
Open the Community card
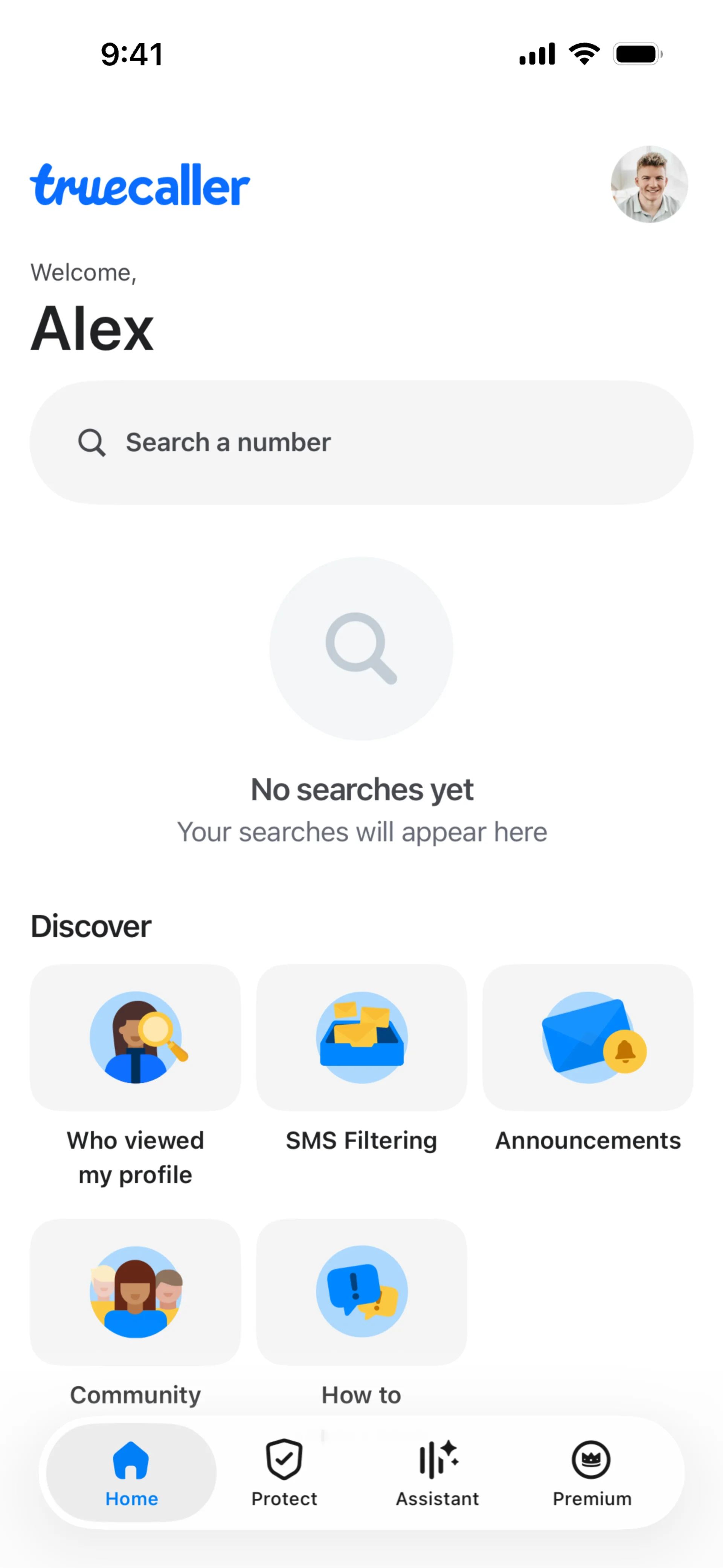point(135,1291)
